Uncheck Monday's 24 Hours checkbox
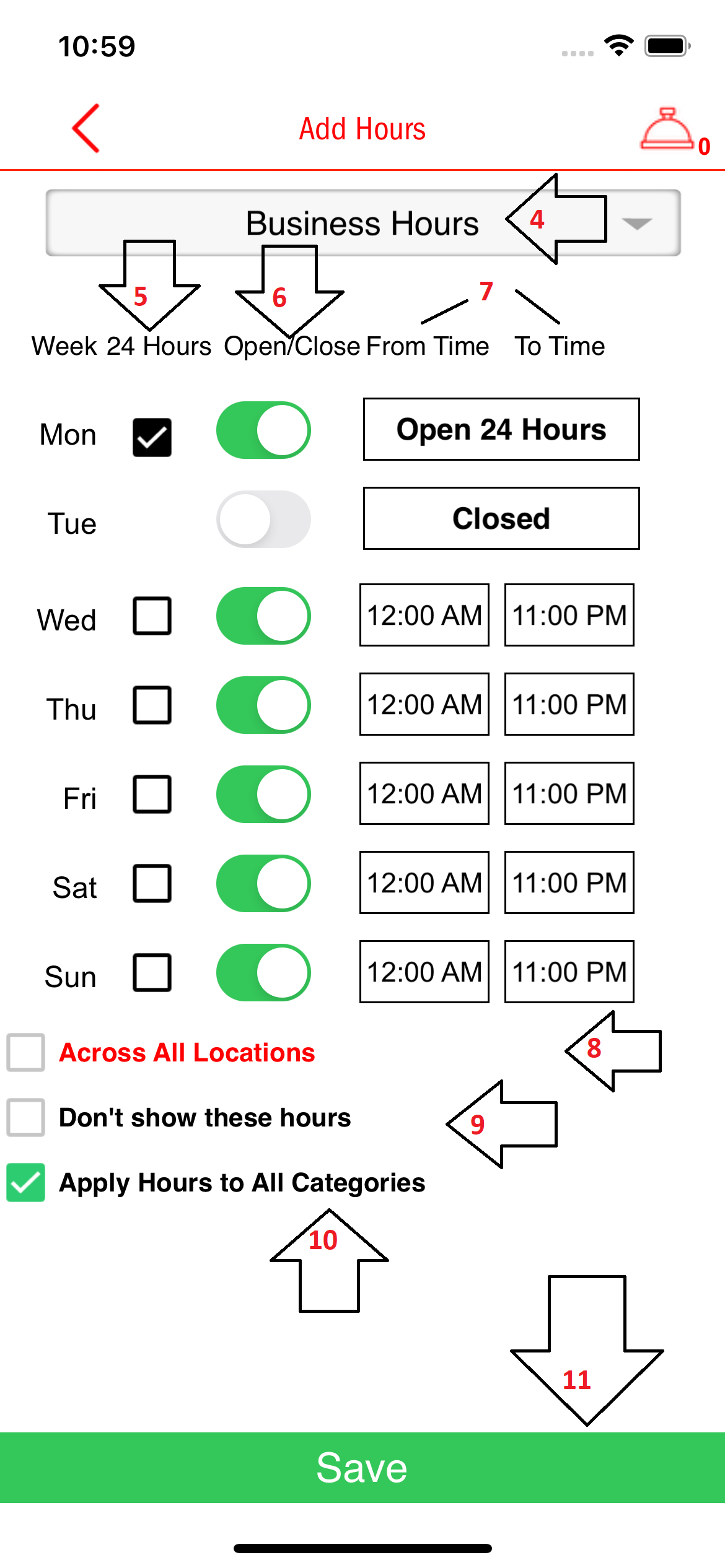The height and width of the screenshot is (1568, 725). pyautogui.click(x=152, y=437)
